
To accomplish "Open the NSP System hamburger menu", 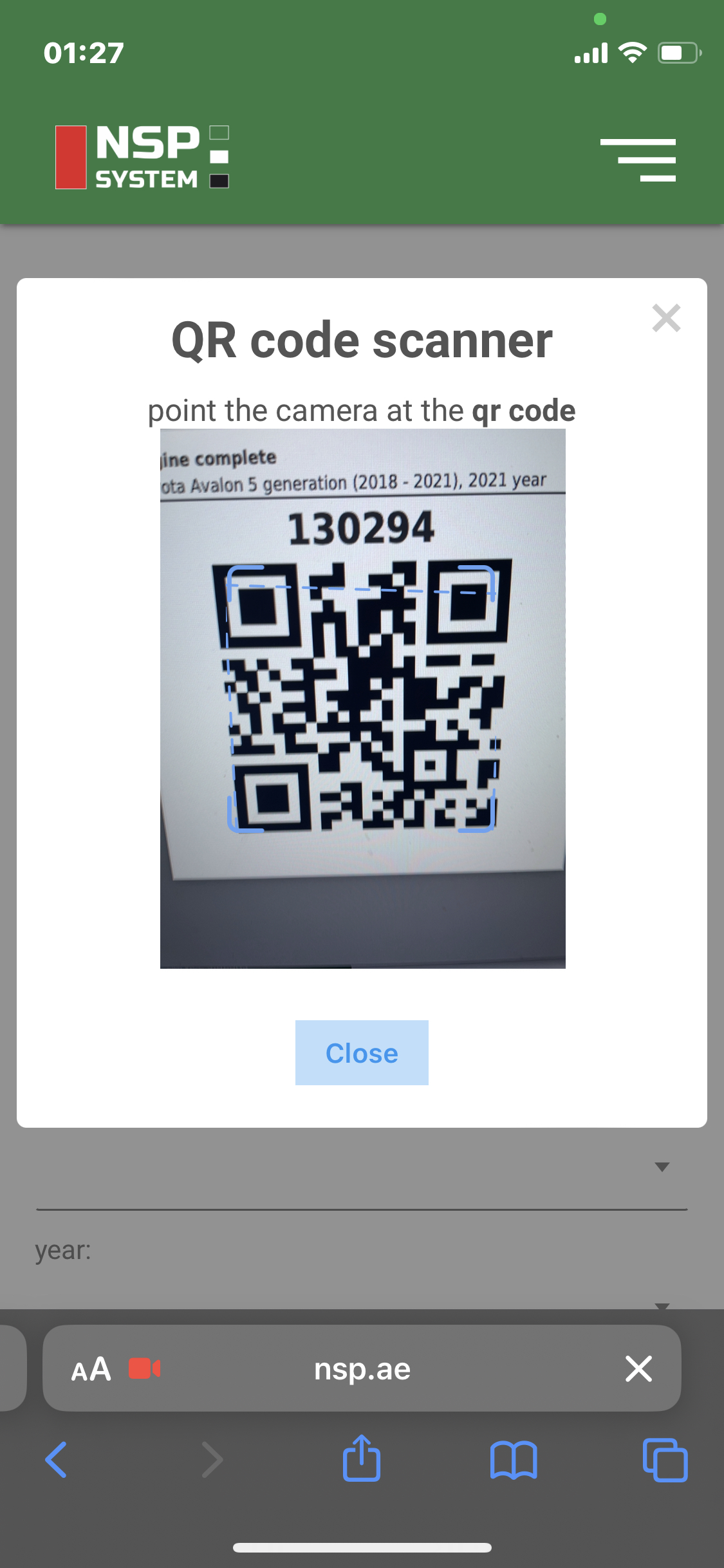I will point(638,160).
